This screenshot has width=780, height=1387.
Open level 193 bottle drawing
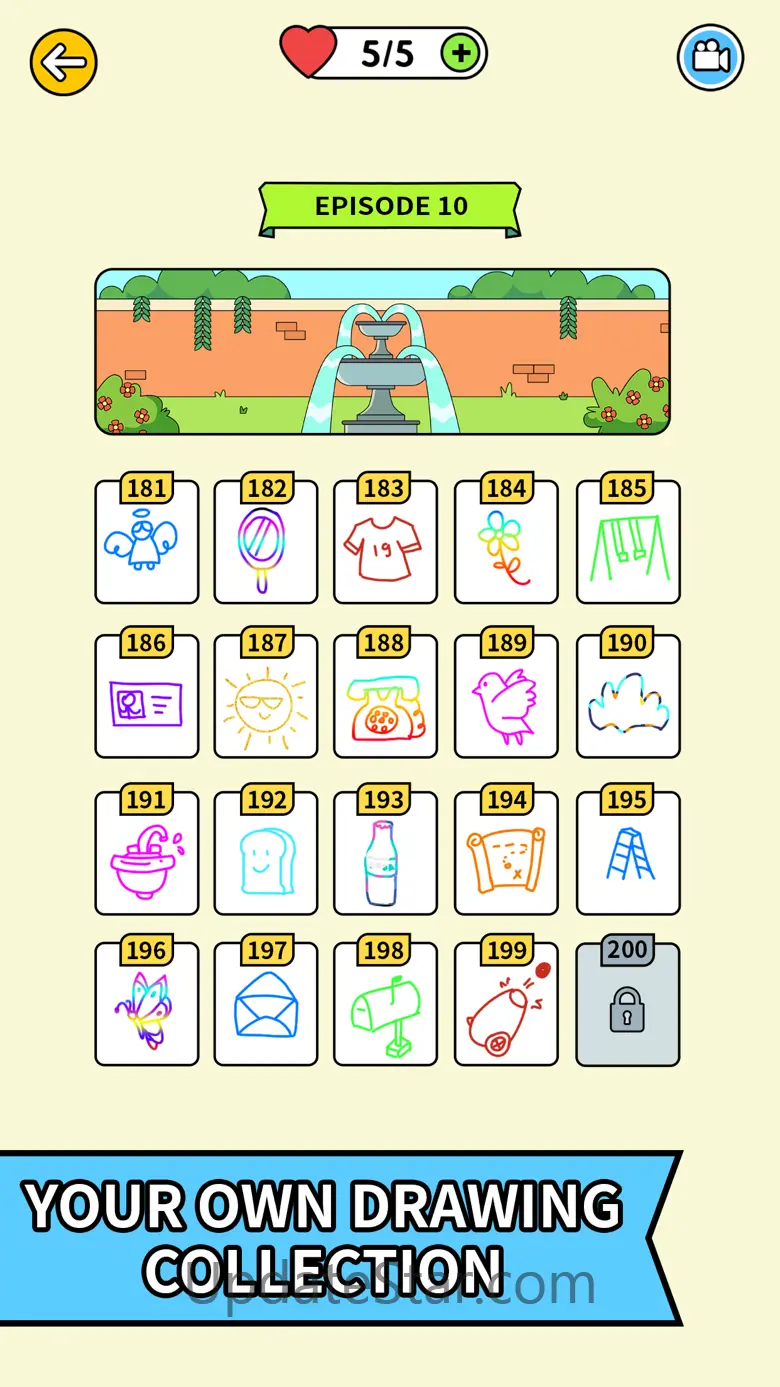385,855
